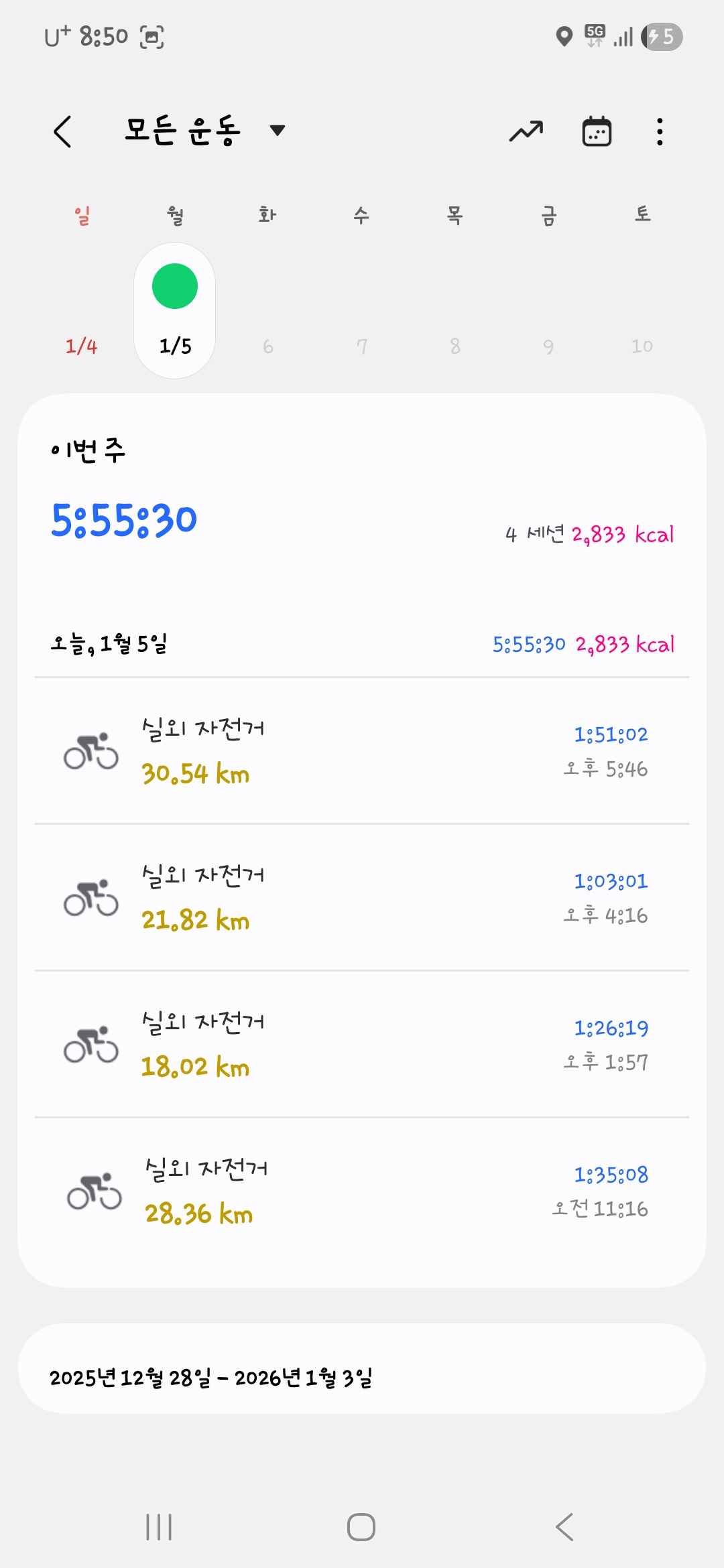724x1568 pixels.
Task: Open the 28.36 km outdoor cycling session
Action: coord(362,1191)
